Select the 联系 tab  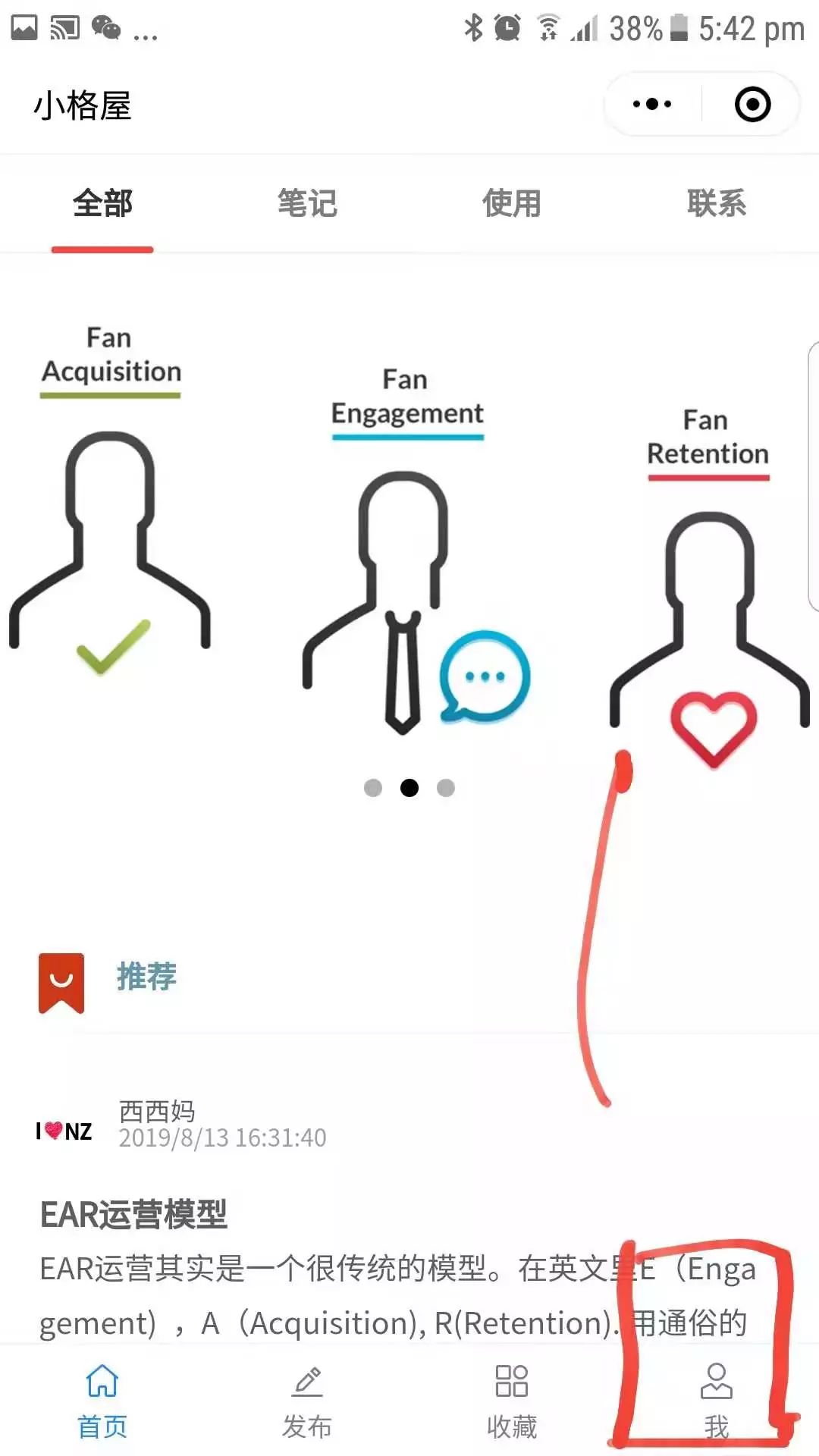(717, 203)
